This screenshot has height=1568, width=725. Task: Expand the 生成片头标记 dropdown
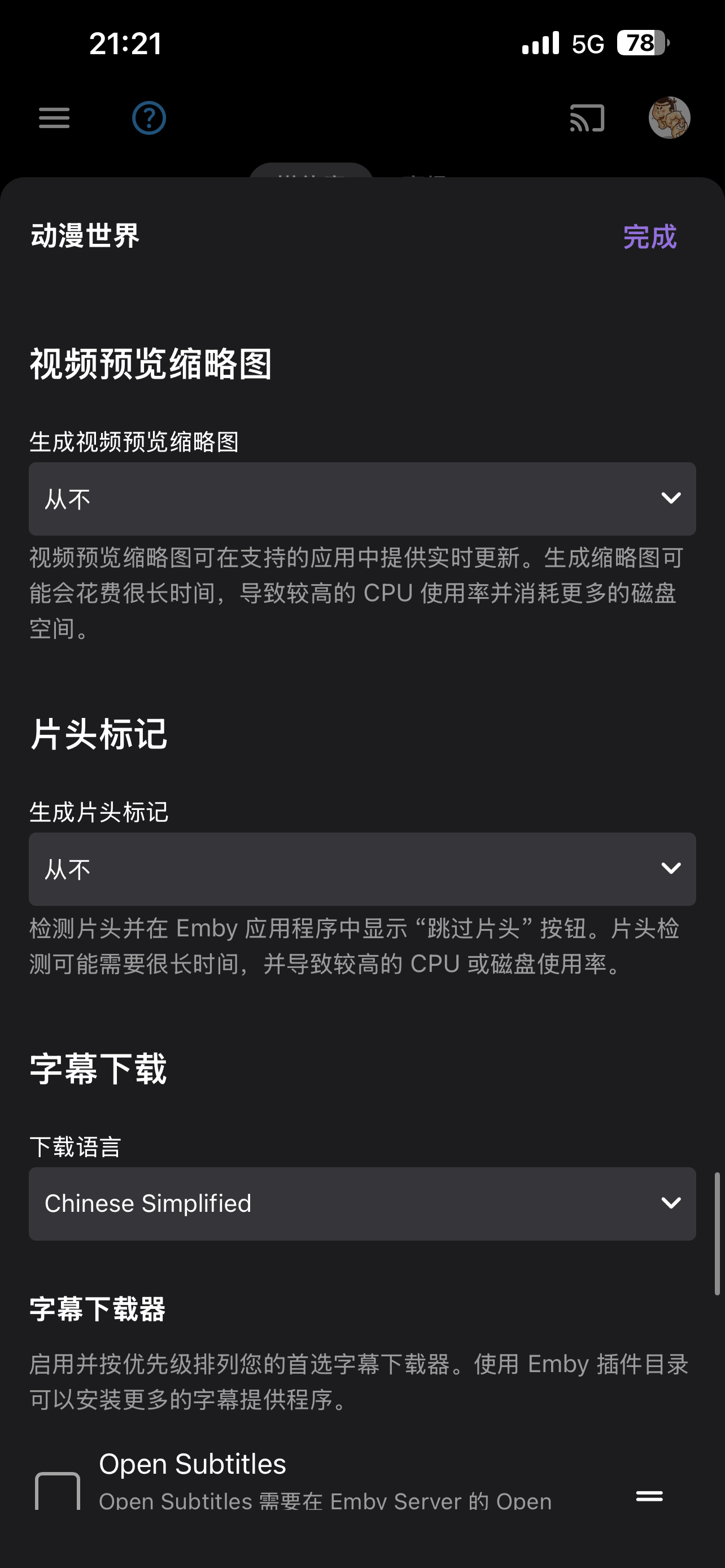point(362,869)
